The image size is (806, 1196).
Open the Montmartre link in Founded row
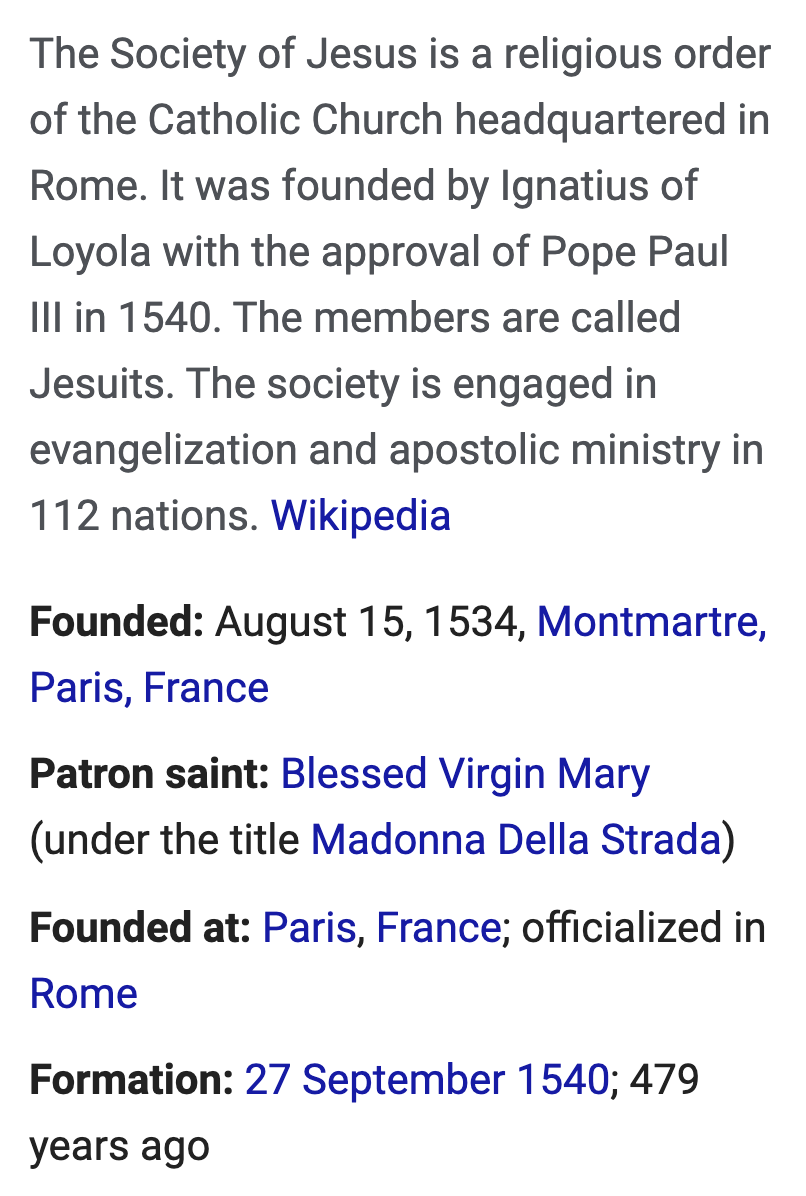click(x=650, y=623)
